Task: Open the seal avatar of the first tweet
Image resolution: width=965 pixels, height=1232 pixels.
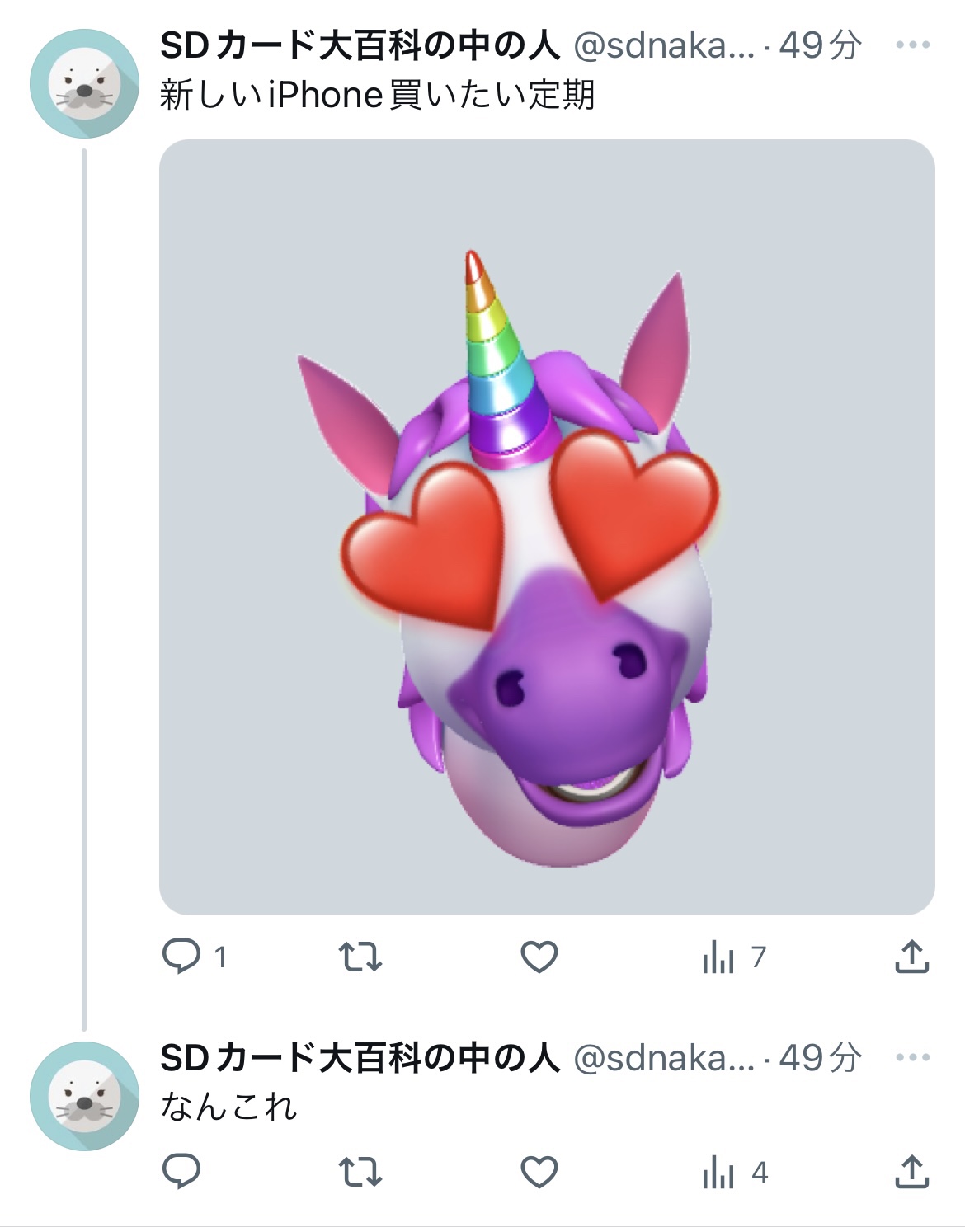Action: click(x=84, y=83)
